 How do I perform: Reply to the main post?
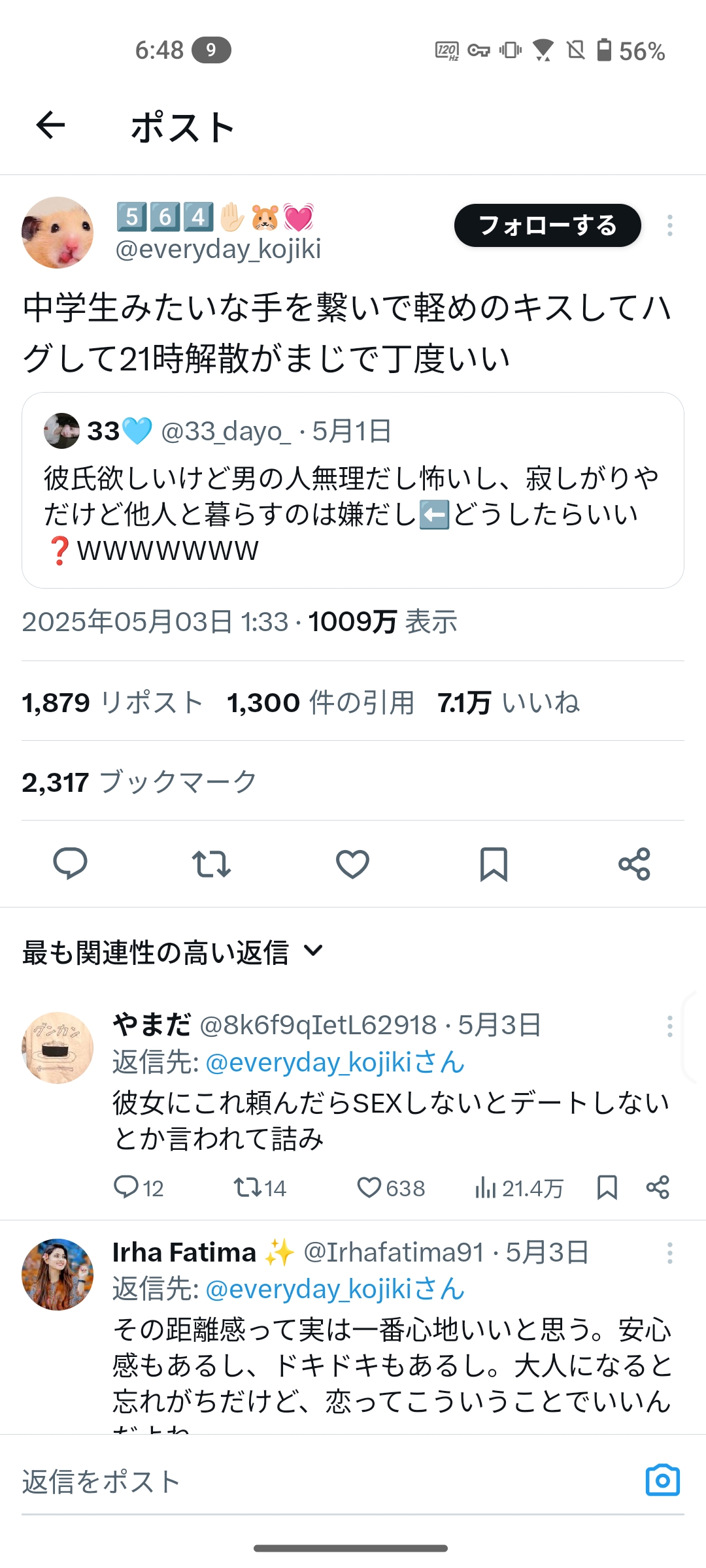click(70, 864)
